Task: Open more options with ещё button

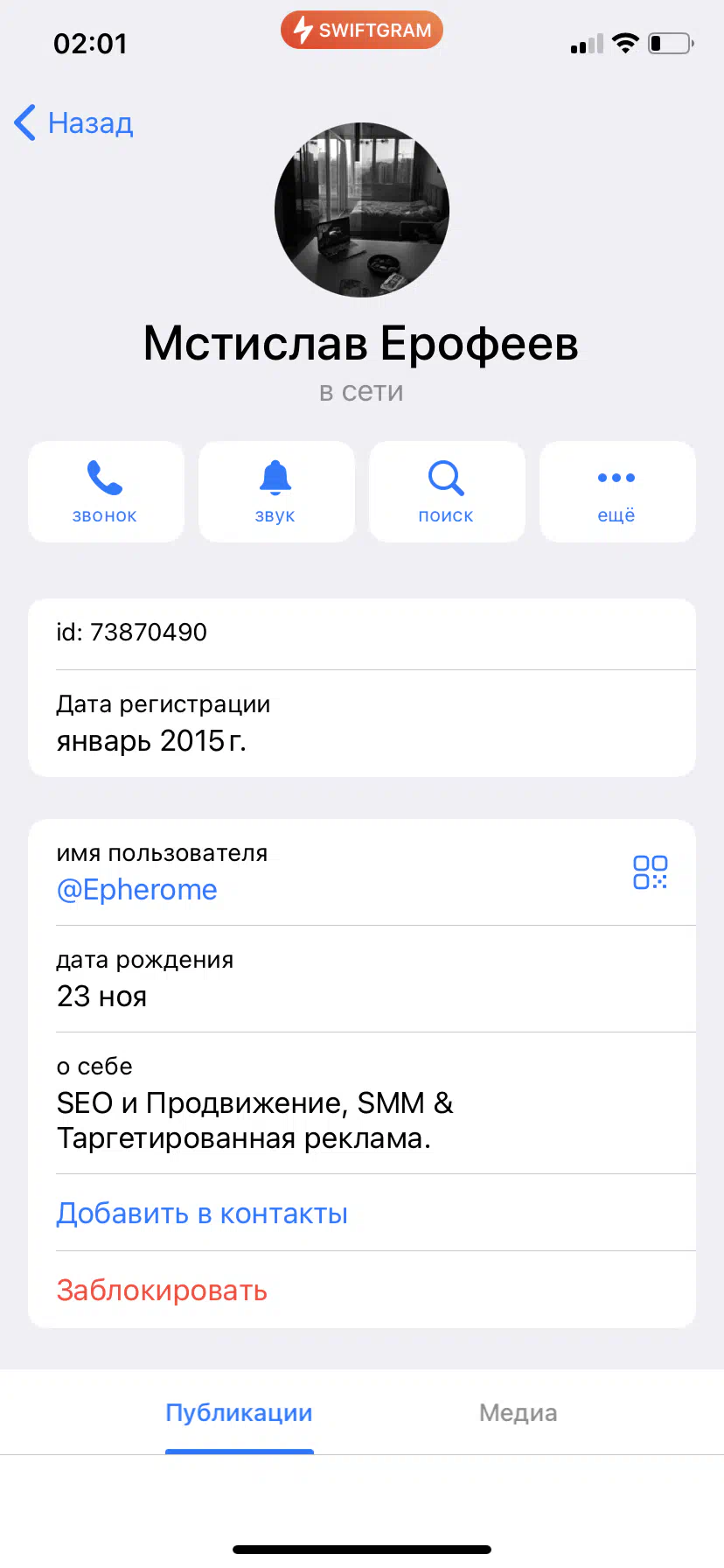Action: click(616, 492)
